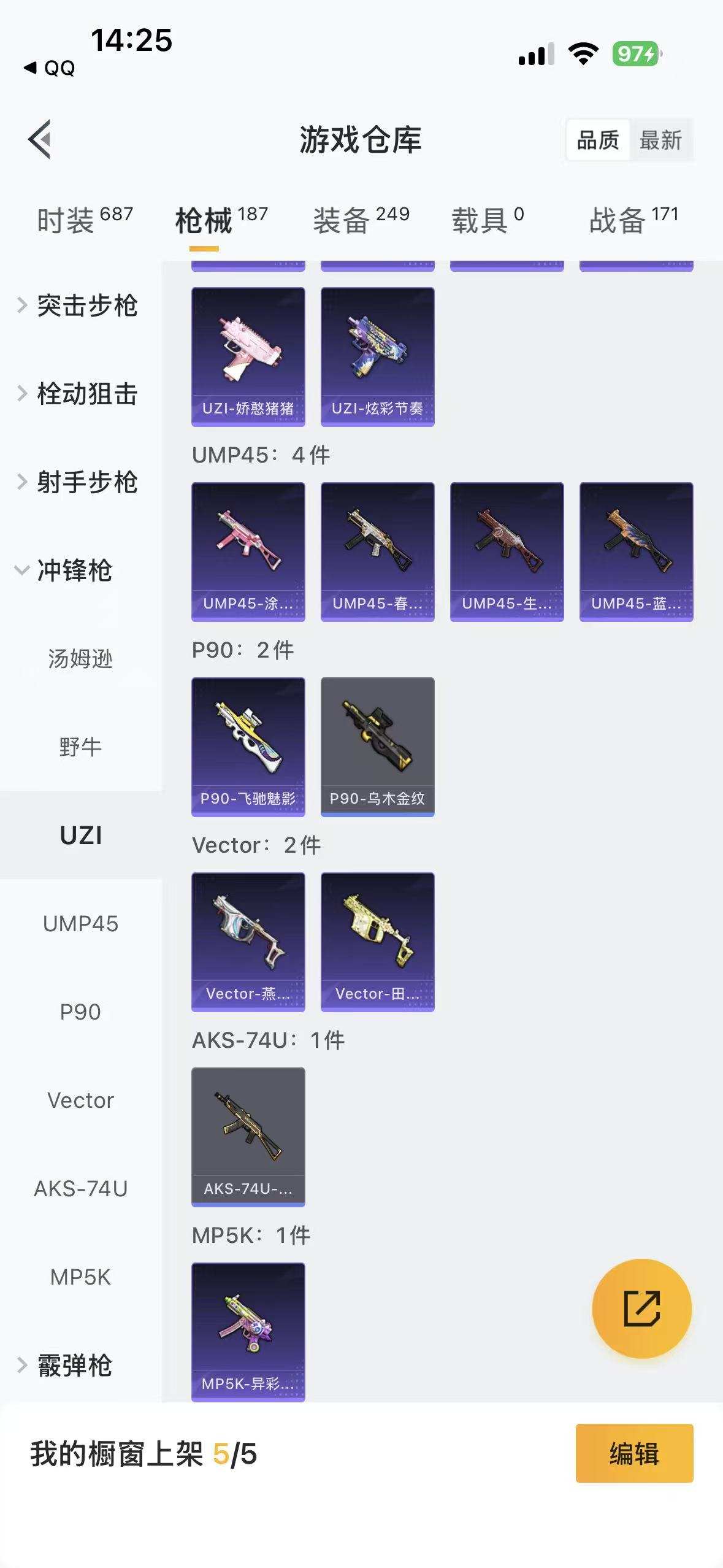723x1568 pixels.
Task: Open the yellow share/export floating button
Action: (640, 1307)
